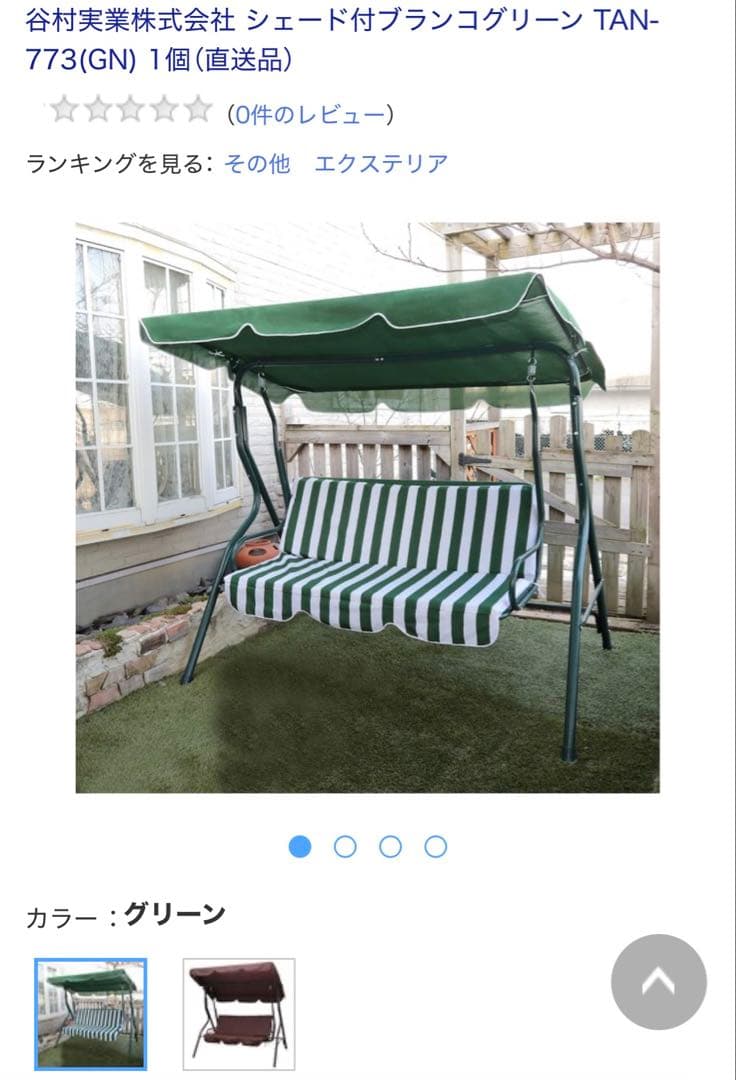Image resolution: width=736 pixels, height=1080 pixels.
Task: Open the main swing product image
Action: click(367, 507)
